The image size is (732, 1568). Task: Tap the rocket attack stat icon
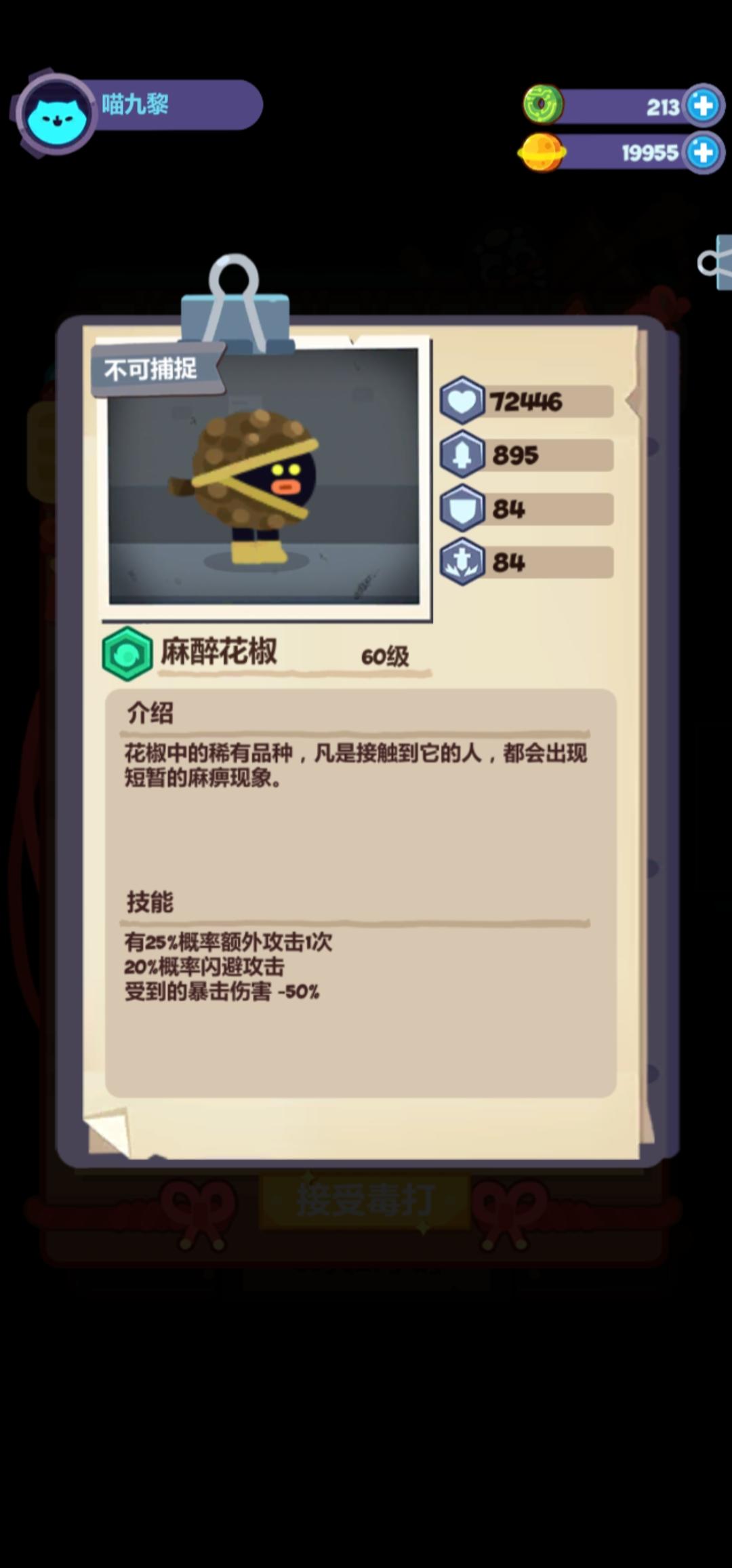pyautogui.click(x=464, y=454)
